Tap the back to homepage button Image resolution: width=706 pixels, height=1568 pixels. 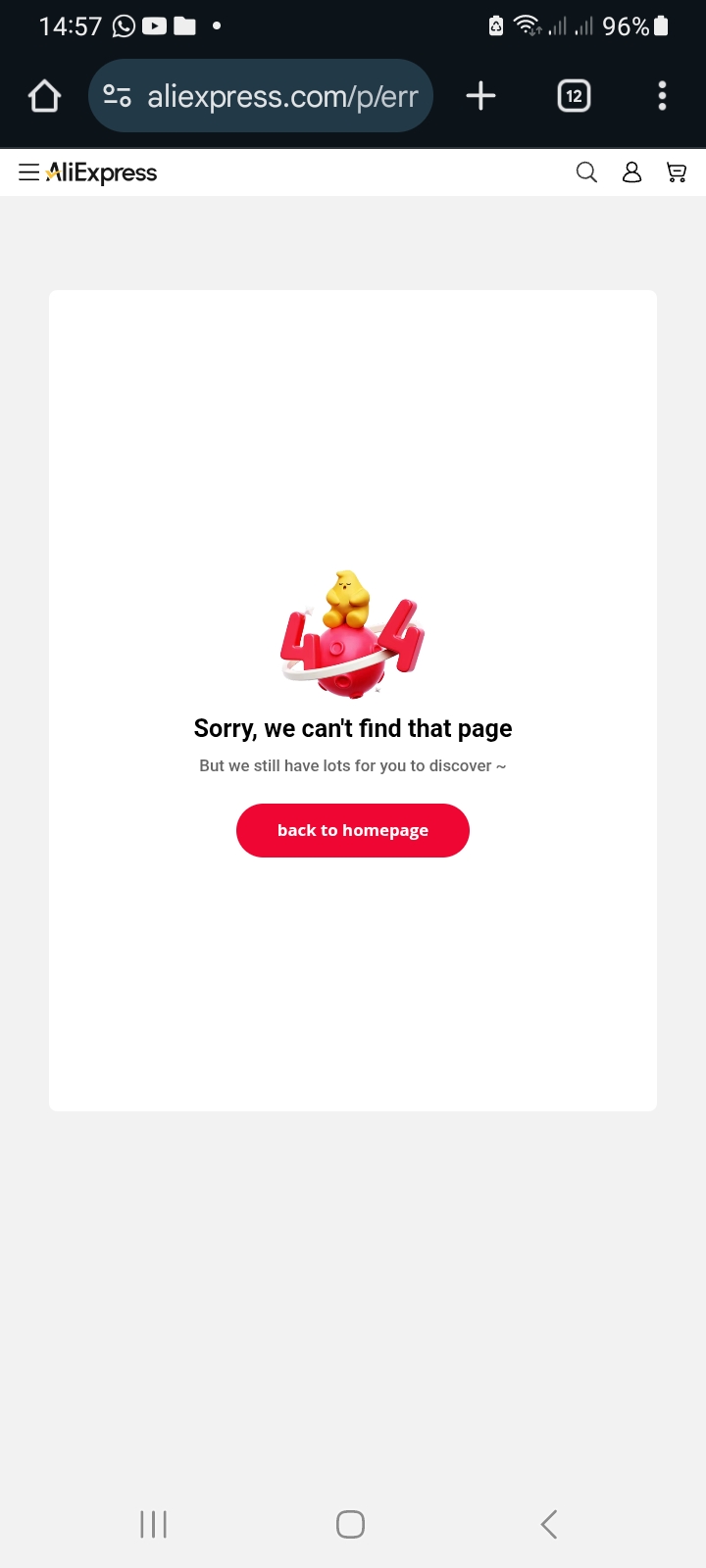click(x=353, y=830)
